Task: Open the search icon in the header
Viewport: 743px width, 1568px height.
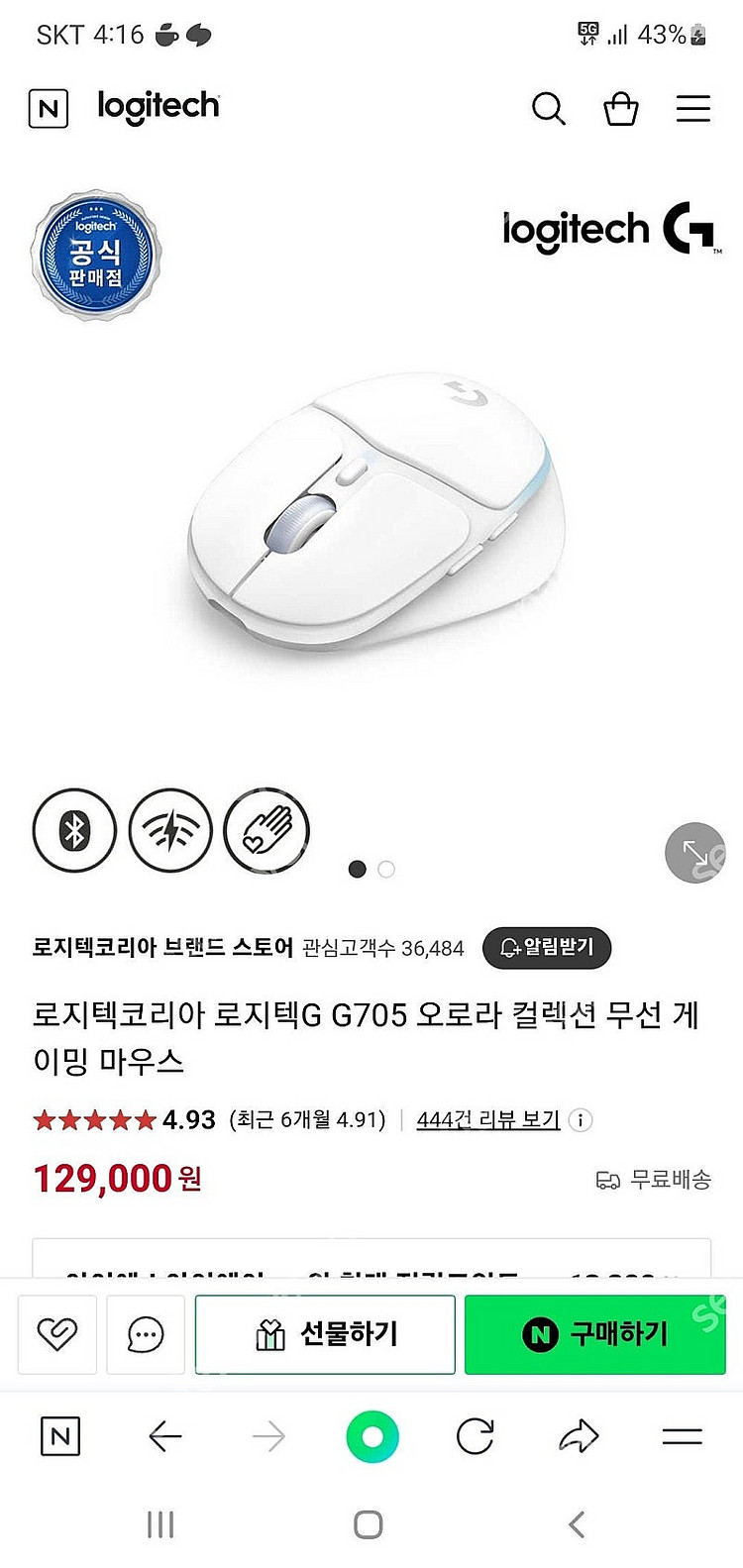Action: [x=548, y=108]
